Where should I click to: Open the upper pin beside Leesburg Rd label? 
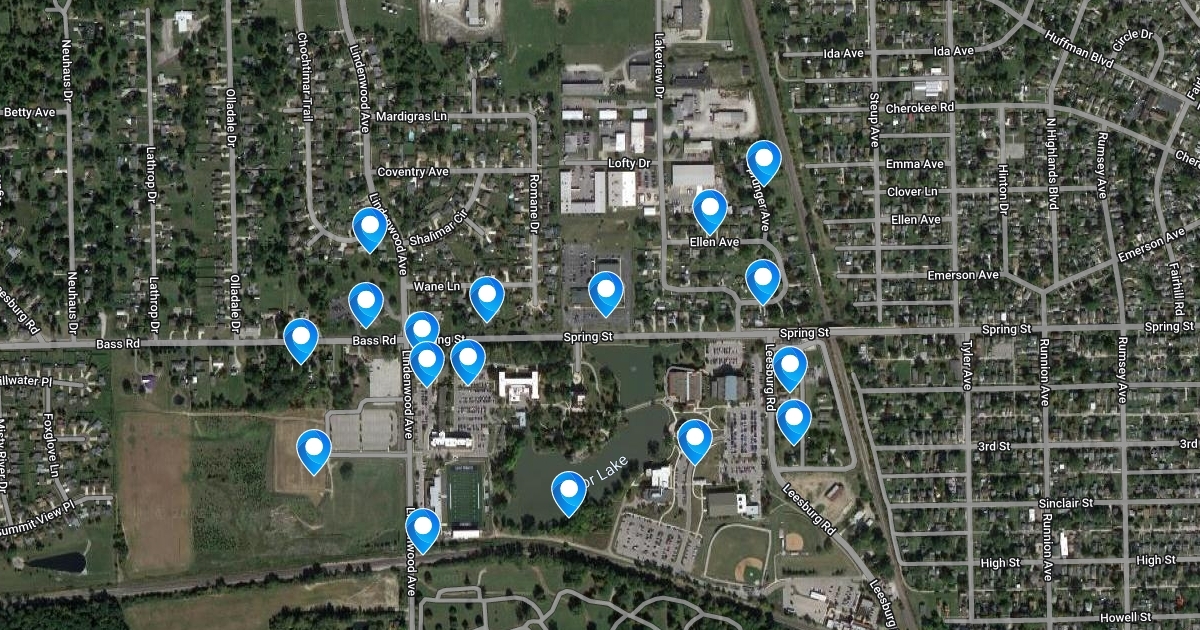[789, 366]
